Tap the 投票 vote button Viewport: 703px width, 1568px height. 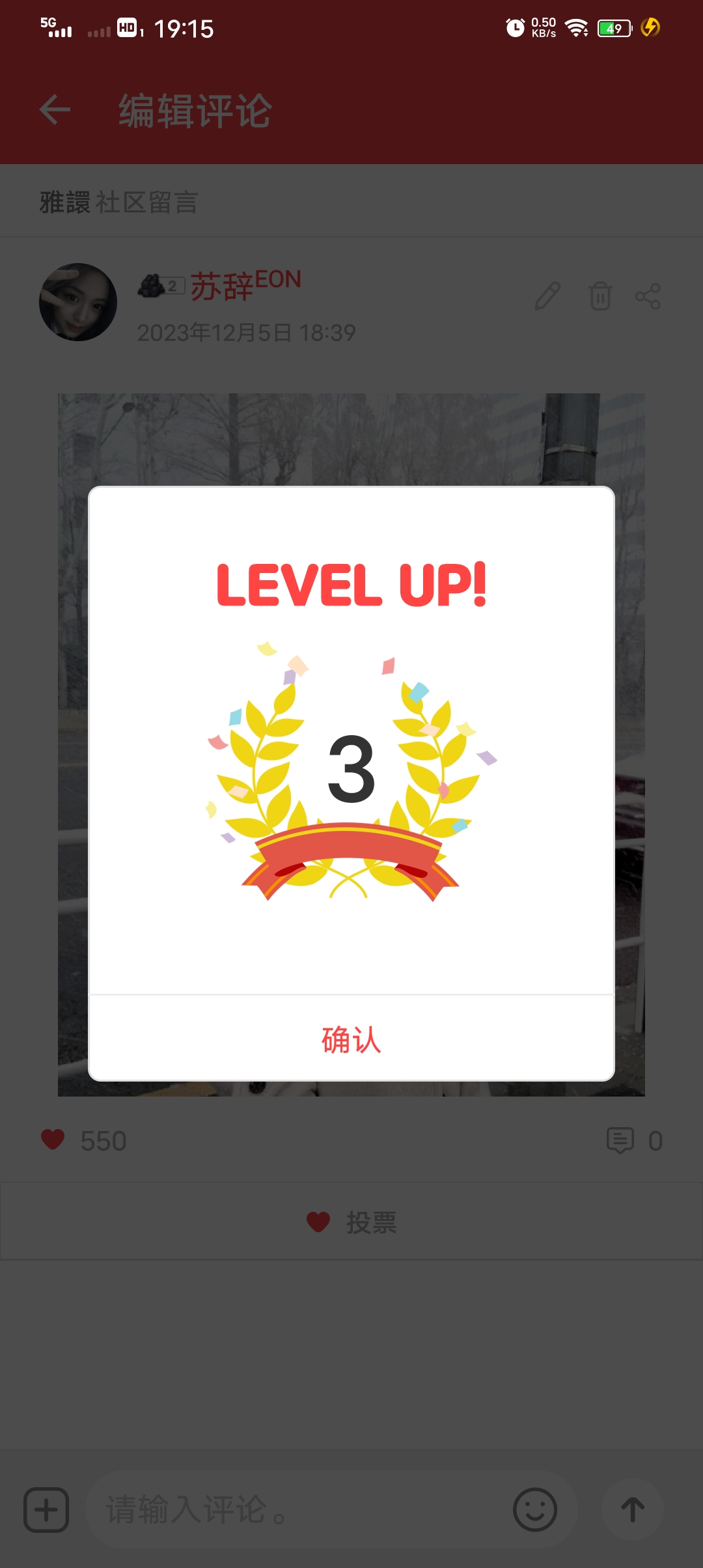coord(351,1222)
